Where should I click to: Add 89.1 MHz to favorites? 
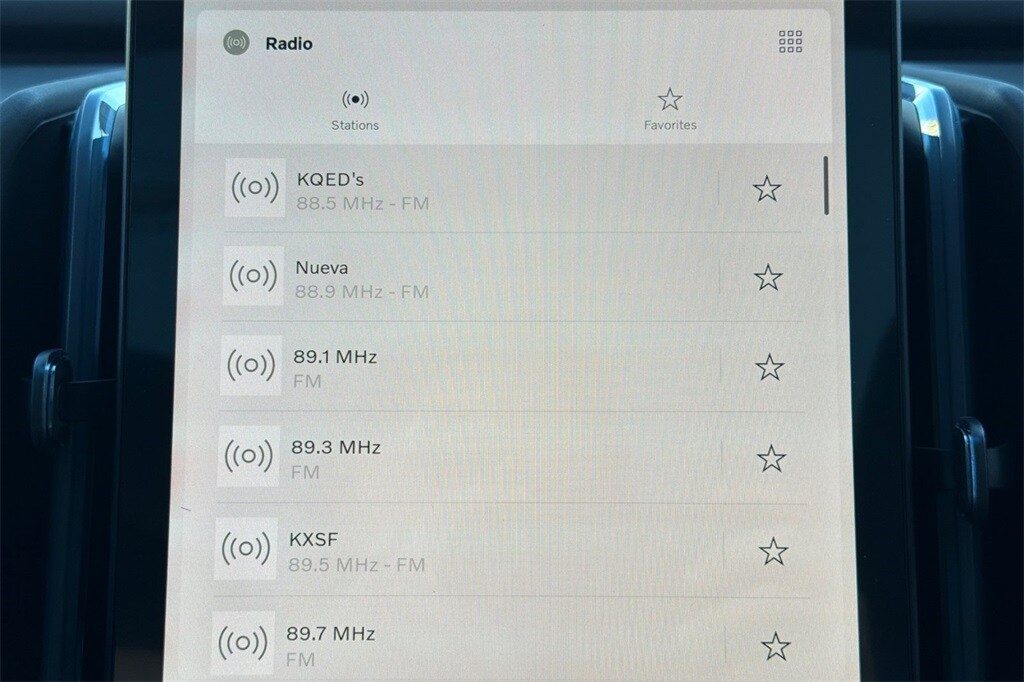click(x=769, y=368)
